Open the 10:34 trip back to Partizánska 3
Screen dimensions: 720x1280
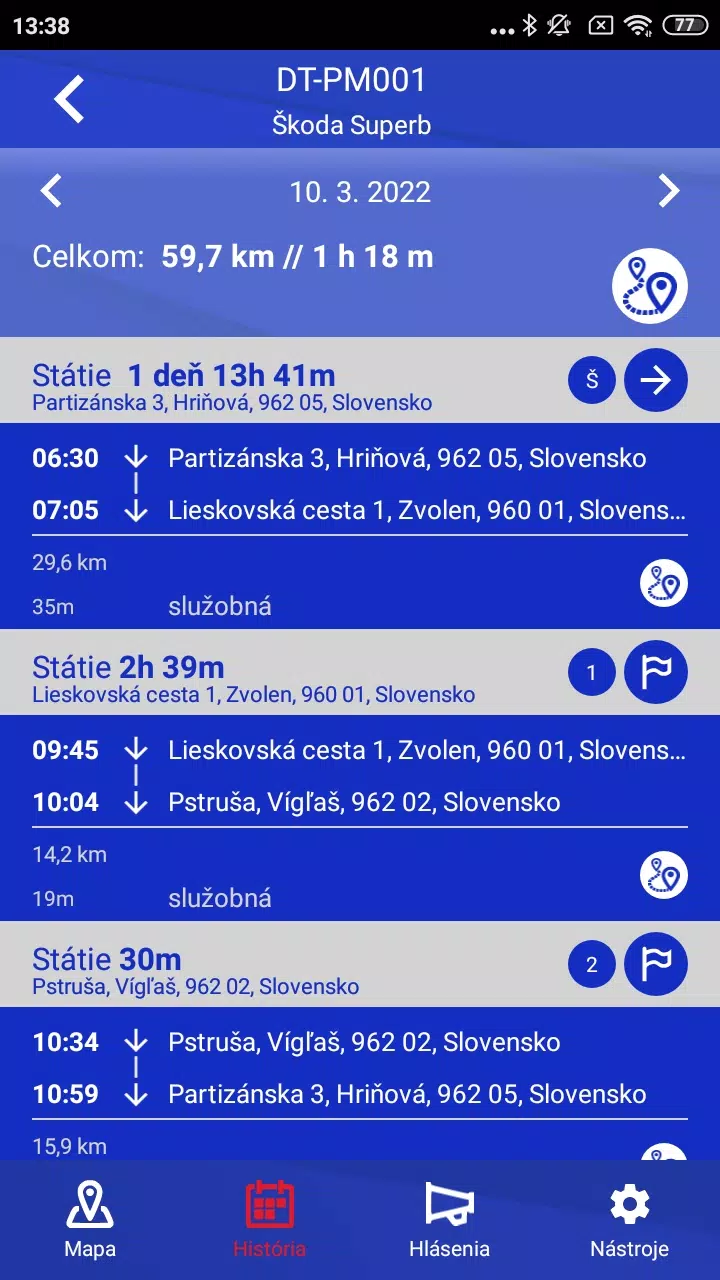[360, 1084]
